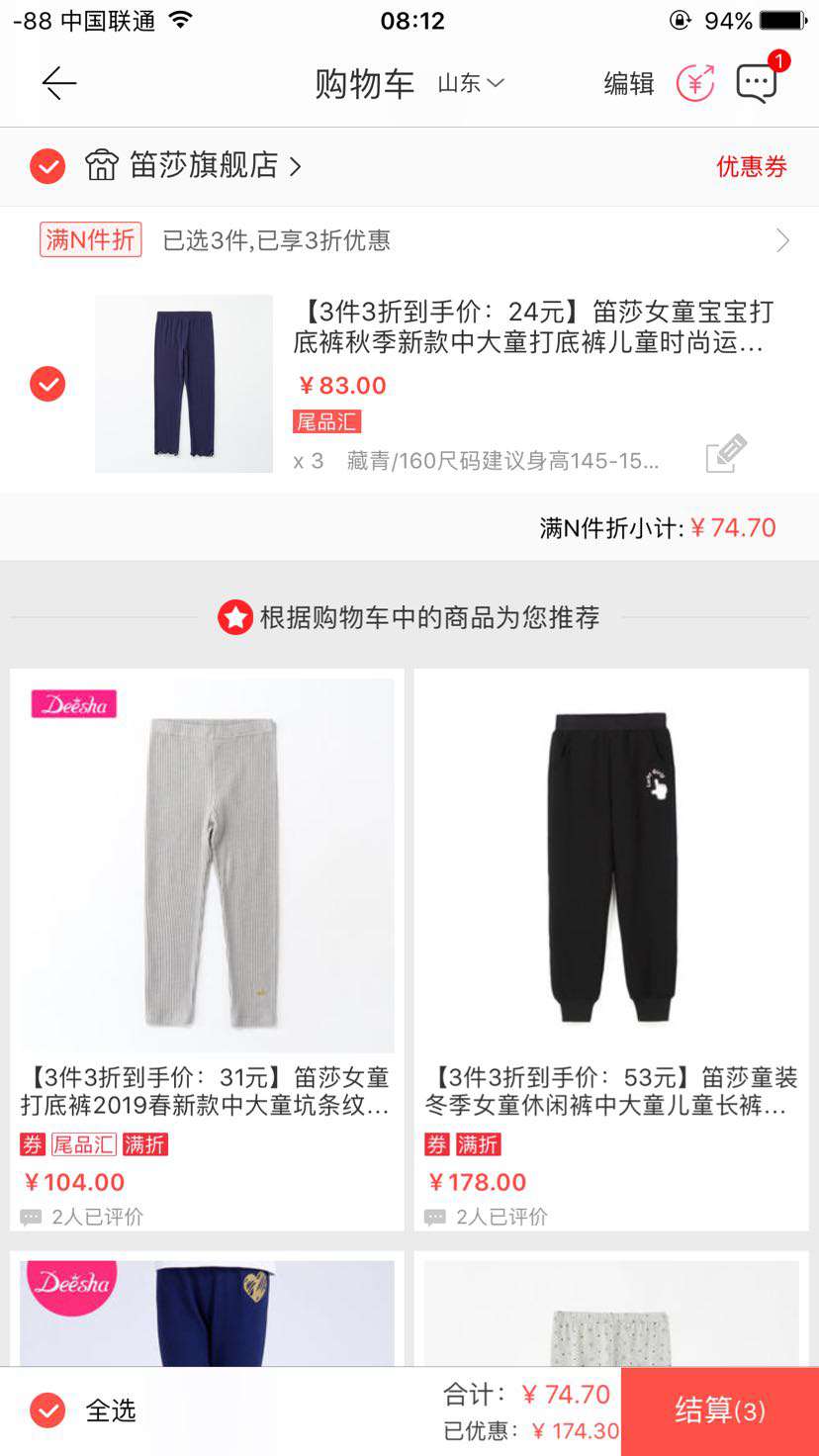Uncheck the 笛莎旗舰店 store checkbox

[47, 166]
